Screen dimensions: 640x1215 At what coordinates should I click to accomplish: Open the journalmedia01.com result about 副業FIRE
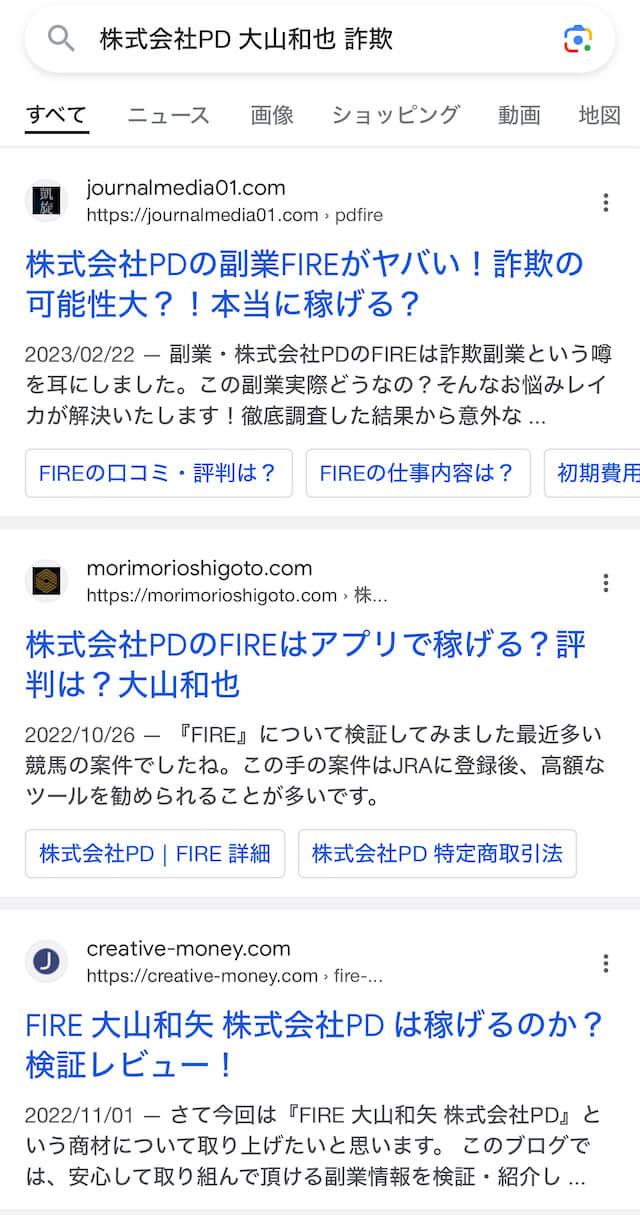point(304,284)
